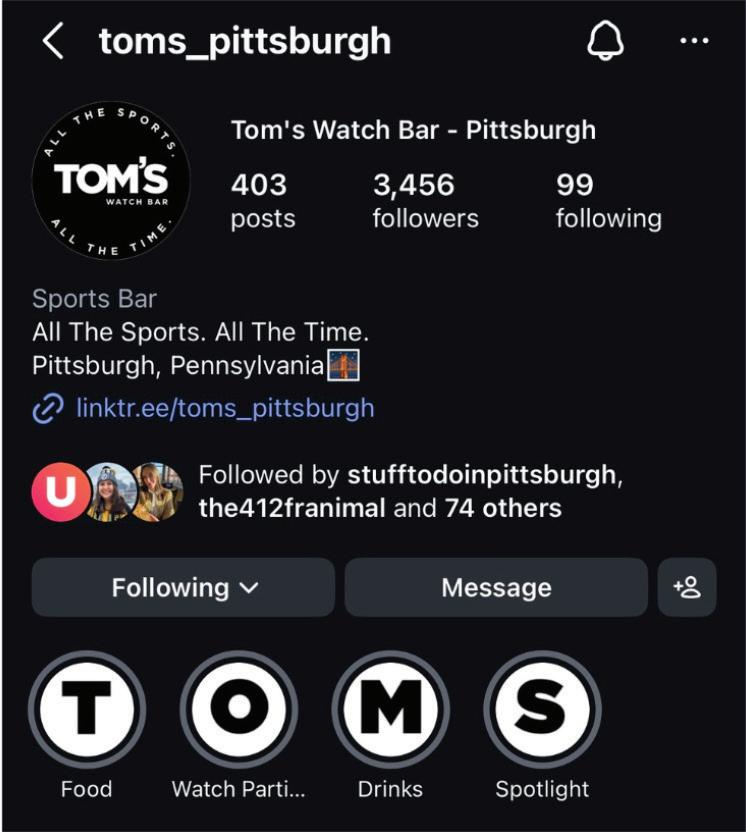746x832 pixels.
Task: Open the three-dot overflow menu
Action: 693,42
